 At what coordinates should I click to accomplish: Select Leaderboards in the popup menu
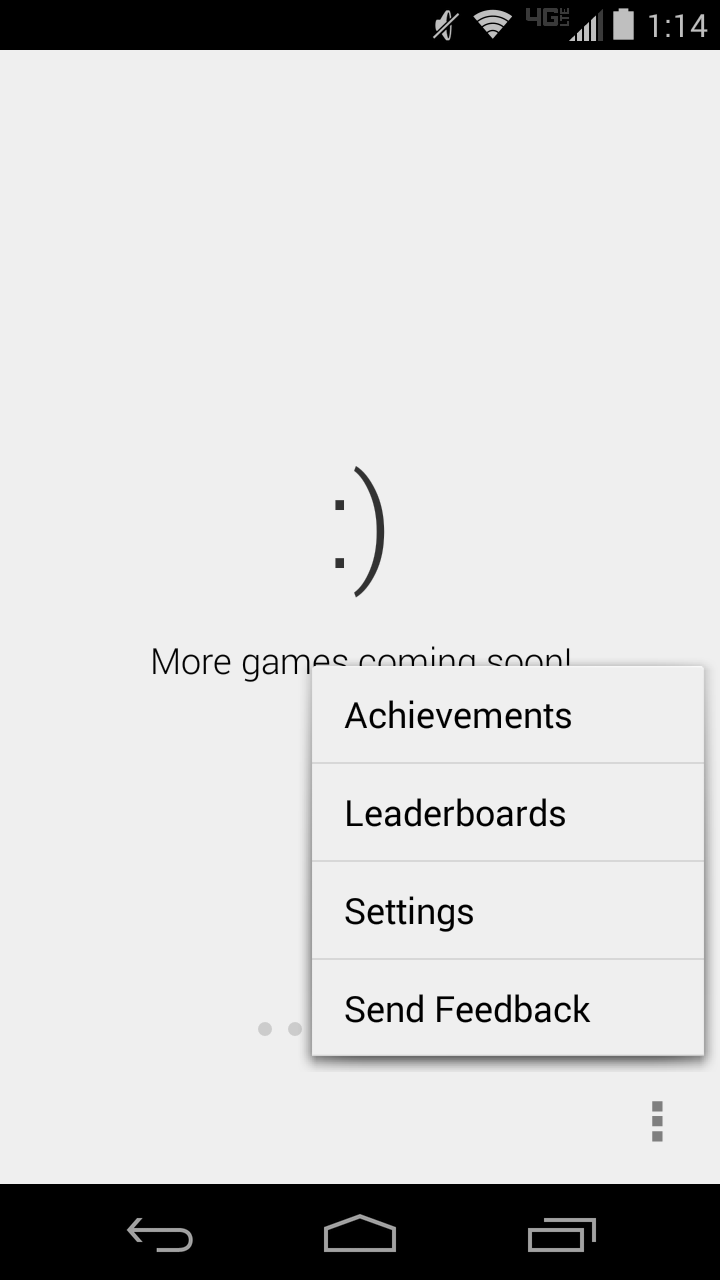click(x=507, y=813)
